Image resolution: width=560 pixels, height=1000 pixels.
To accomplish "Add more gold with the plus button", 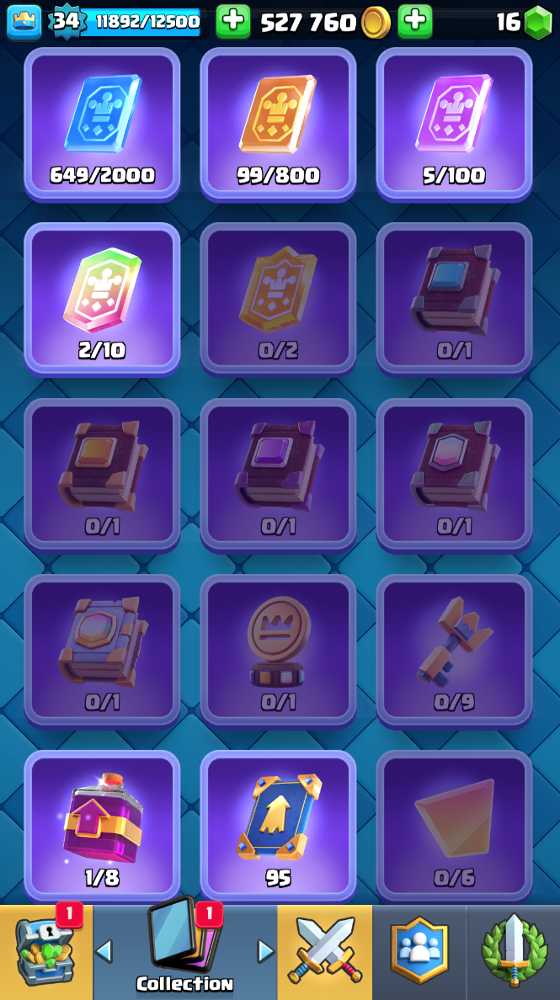I will coord(415,22).
